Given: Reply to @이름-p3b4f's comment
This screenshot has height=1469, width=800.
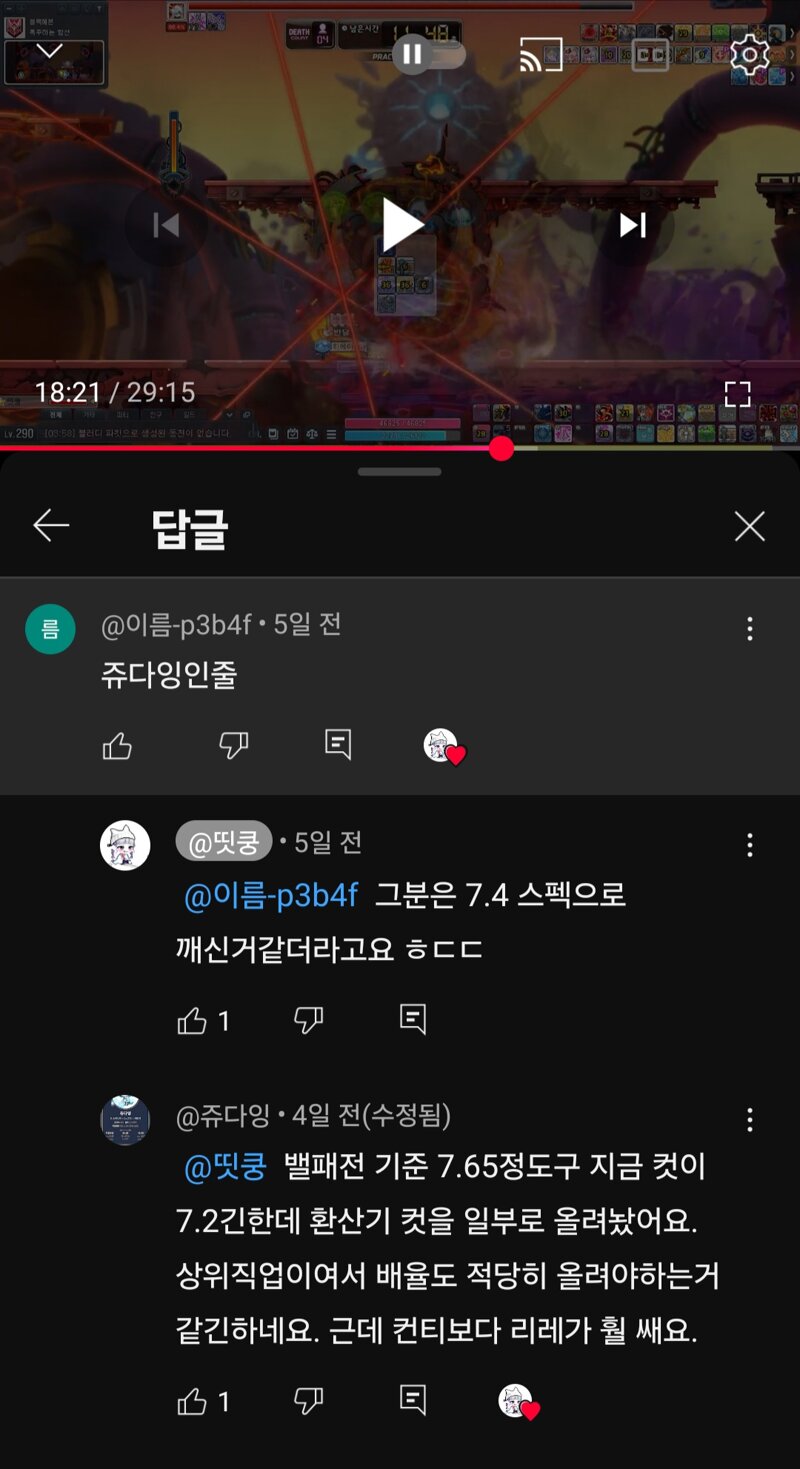Looking at the screenshot, I should coord(338,744).
